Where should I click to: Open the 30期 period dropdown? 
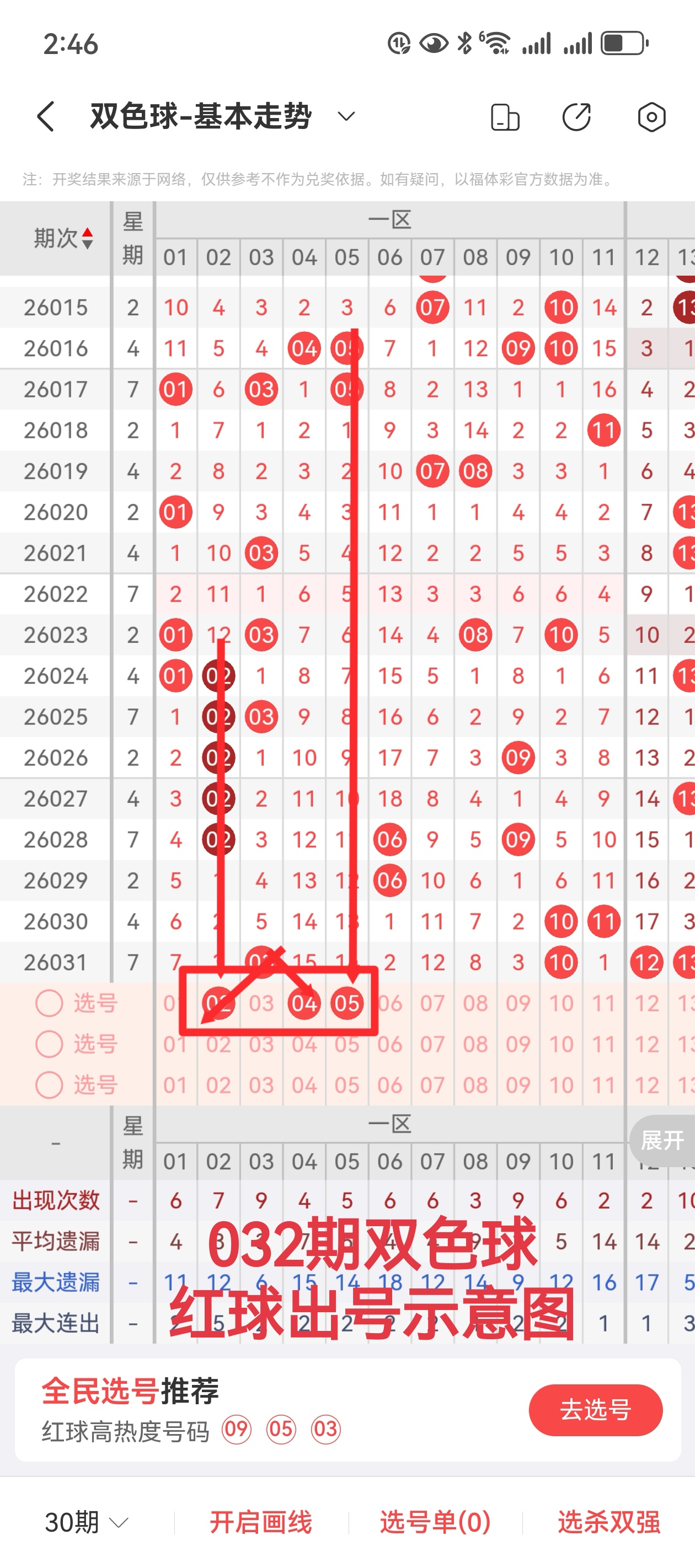click(86, 1522)
